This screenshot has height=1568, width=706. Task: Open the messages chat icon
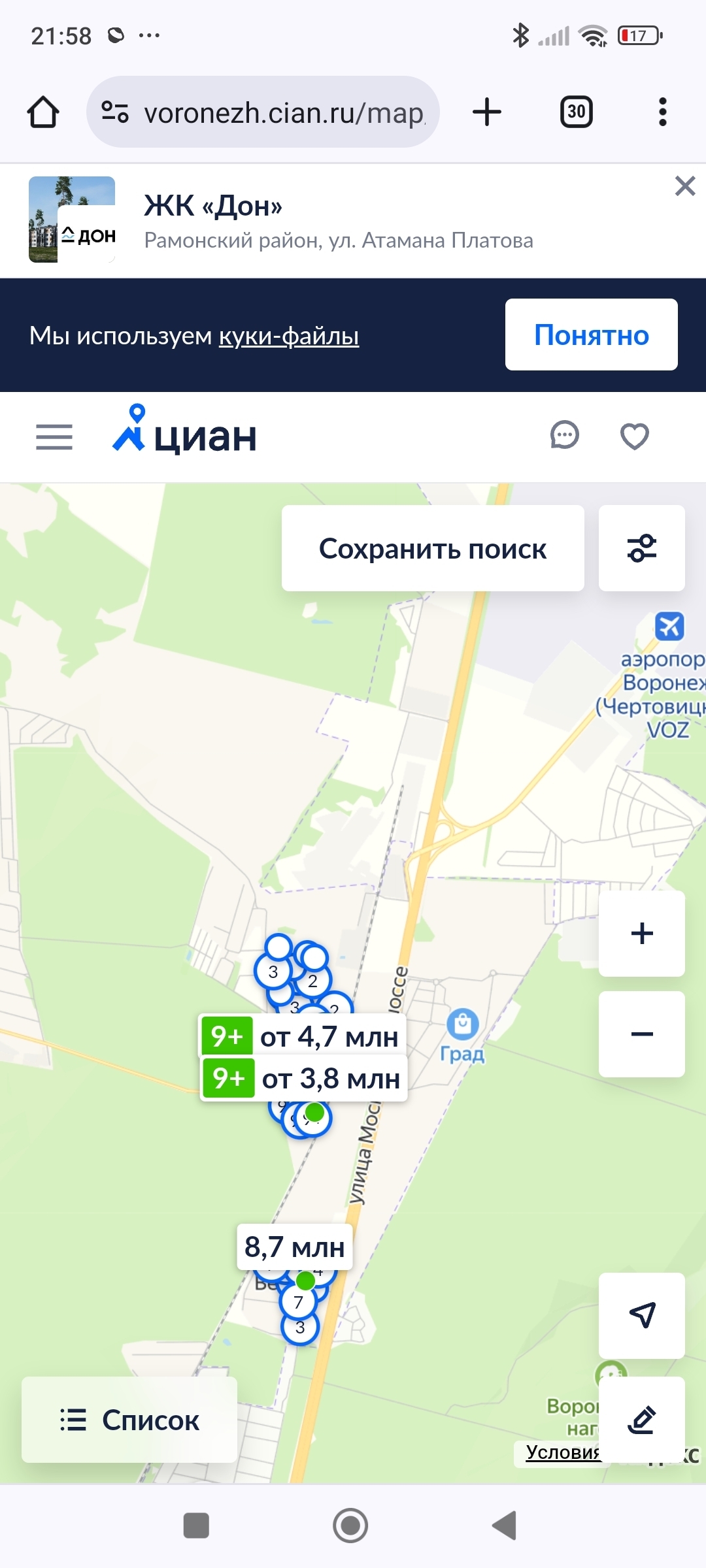[x=565, y=436]
